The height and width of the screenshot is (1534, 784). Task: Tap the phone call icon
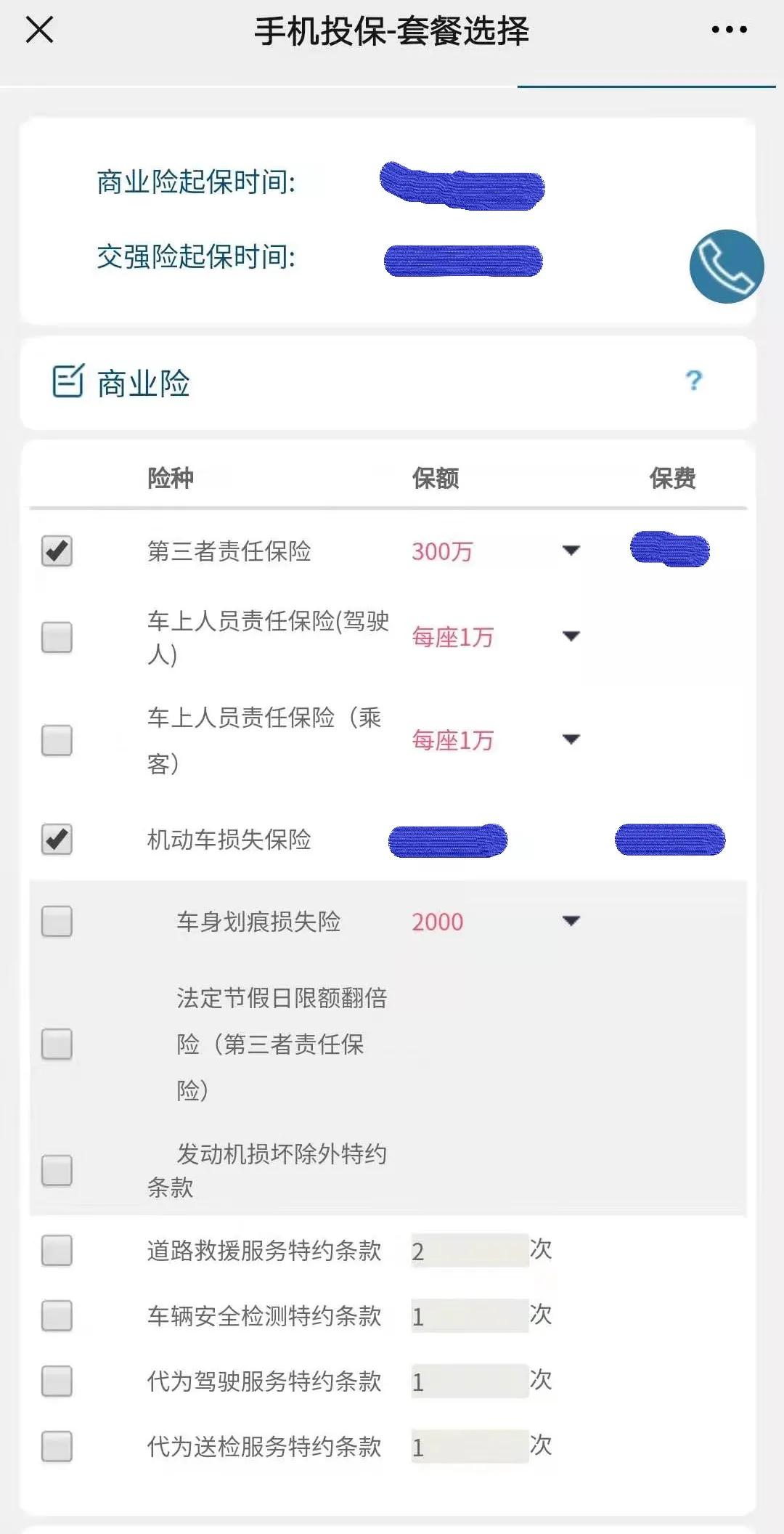point(725,267)
